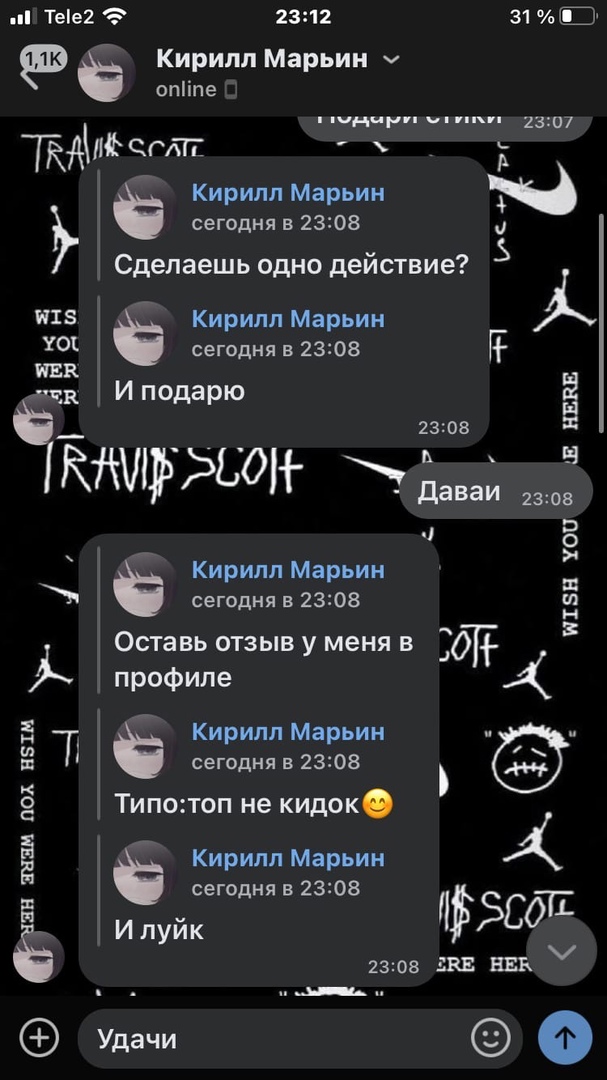Open forwarded message "Оставь отзыв у меня в профиле"
This screenshot has width=607, height=1080.
pyautogui.click(x=264, y=661)
